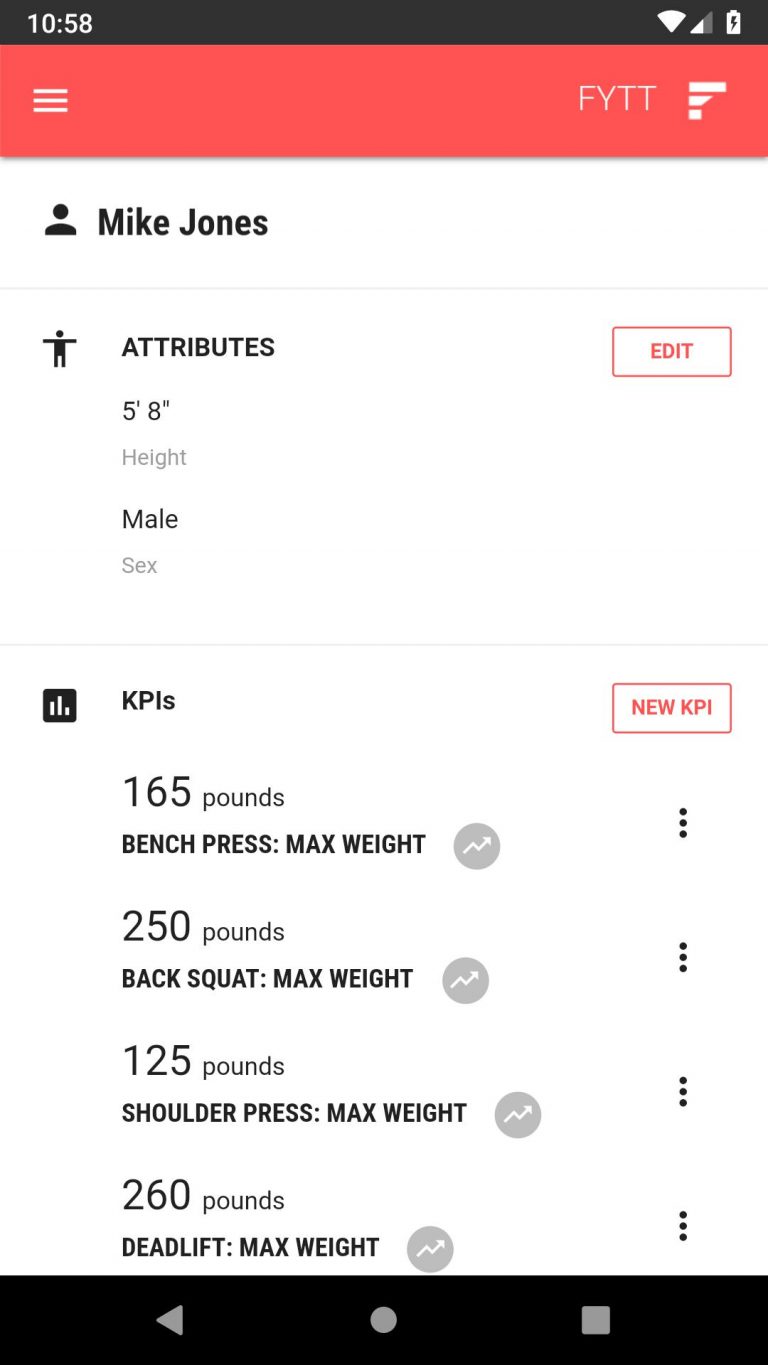Click the bar chart icon next to KPIs
The height and width of the screenshot is (1365, 768).
[59, 705]
